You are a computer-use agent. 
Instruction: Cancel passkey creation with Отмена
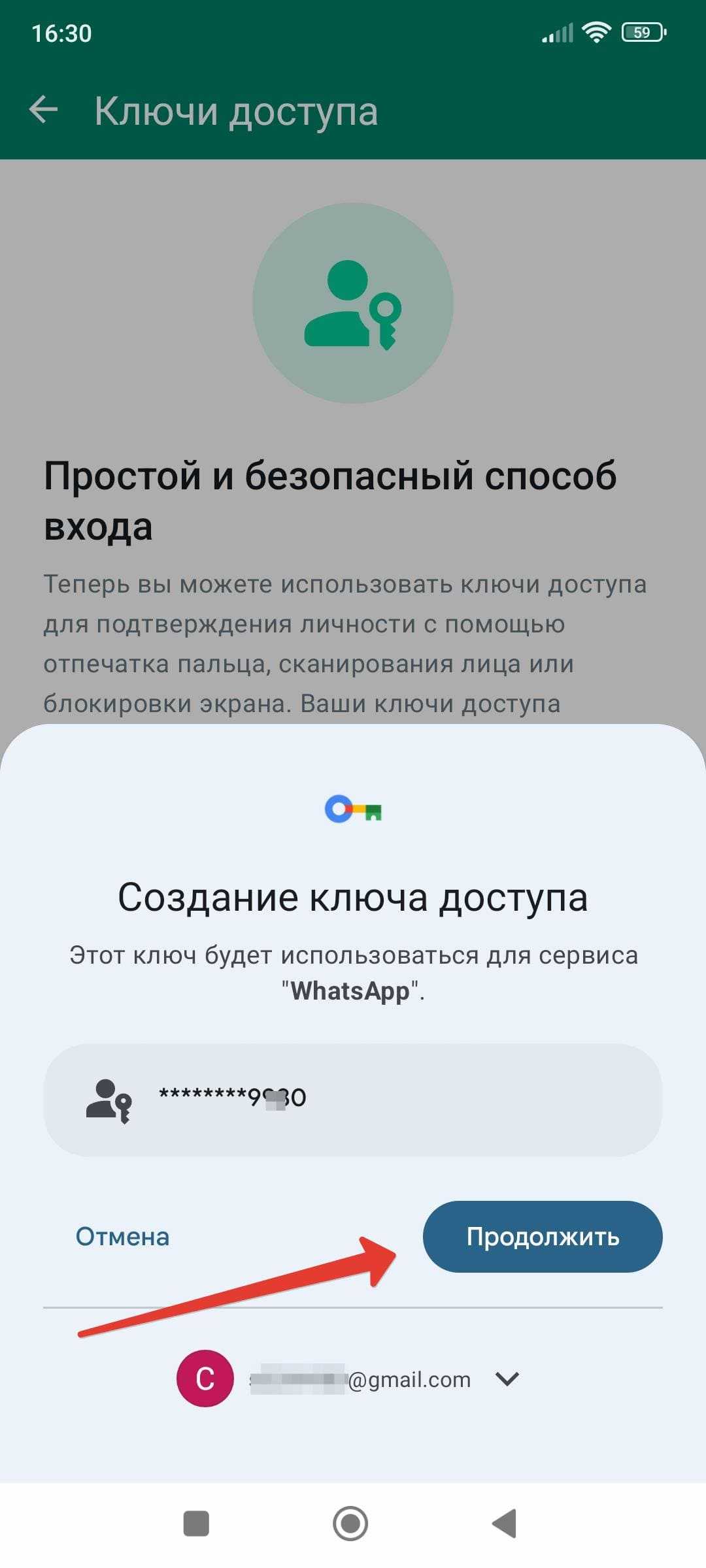tap(122, 1236)
